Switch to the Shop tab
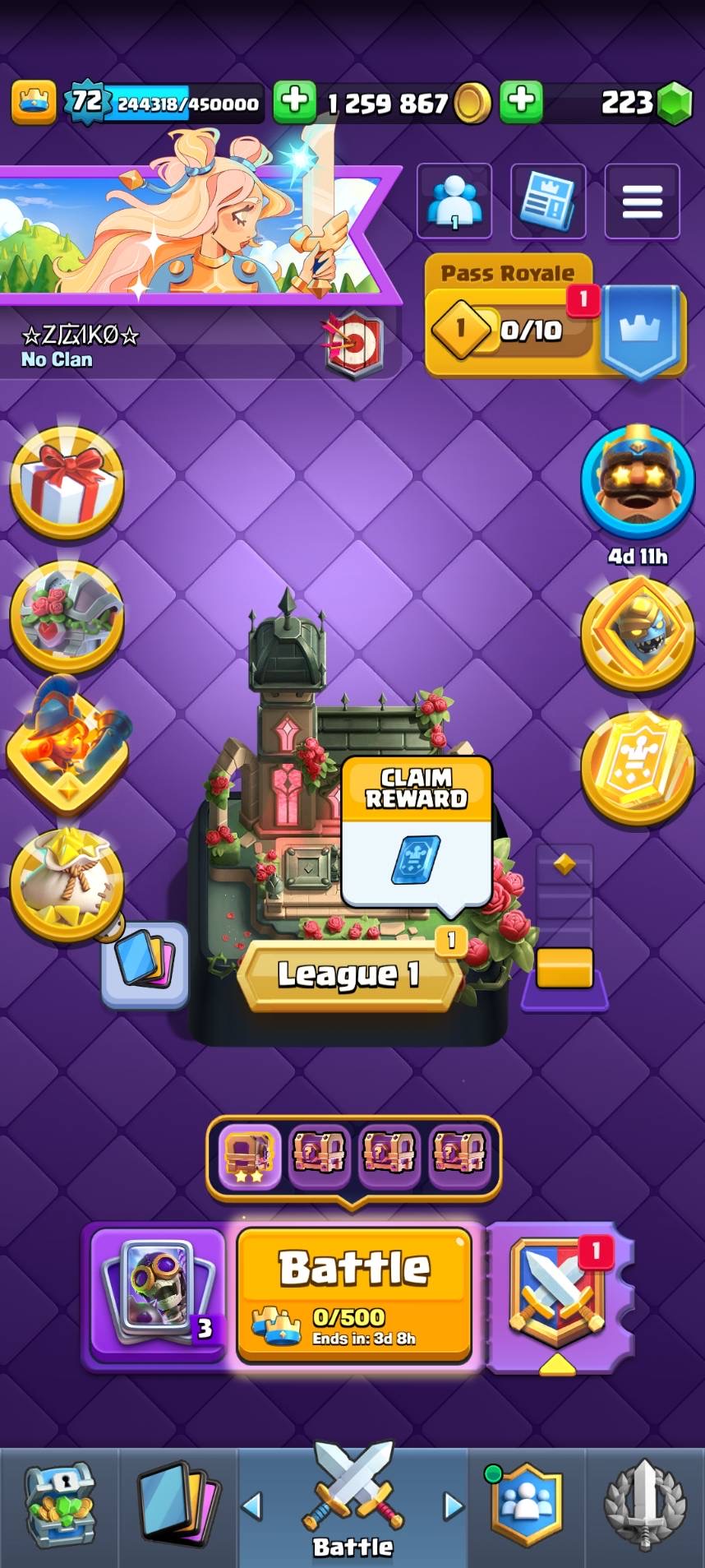Viewport: 705px width, 1568px height. tap(60, 1505)
